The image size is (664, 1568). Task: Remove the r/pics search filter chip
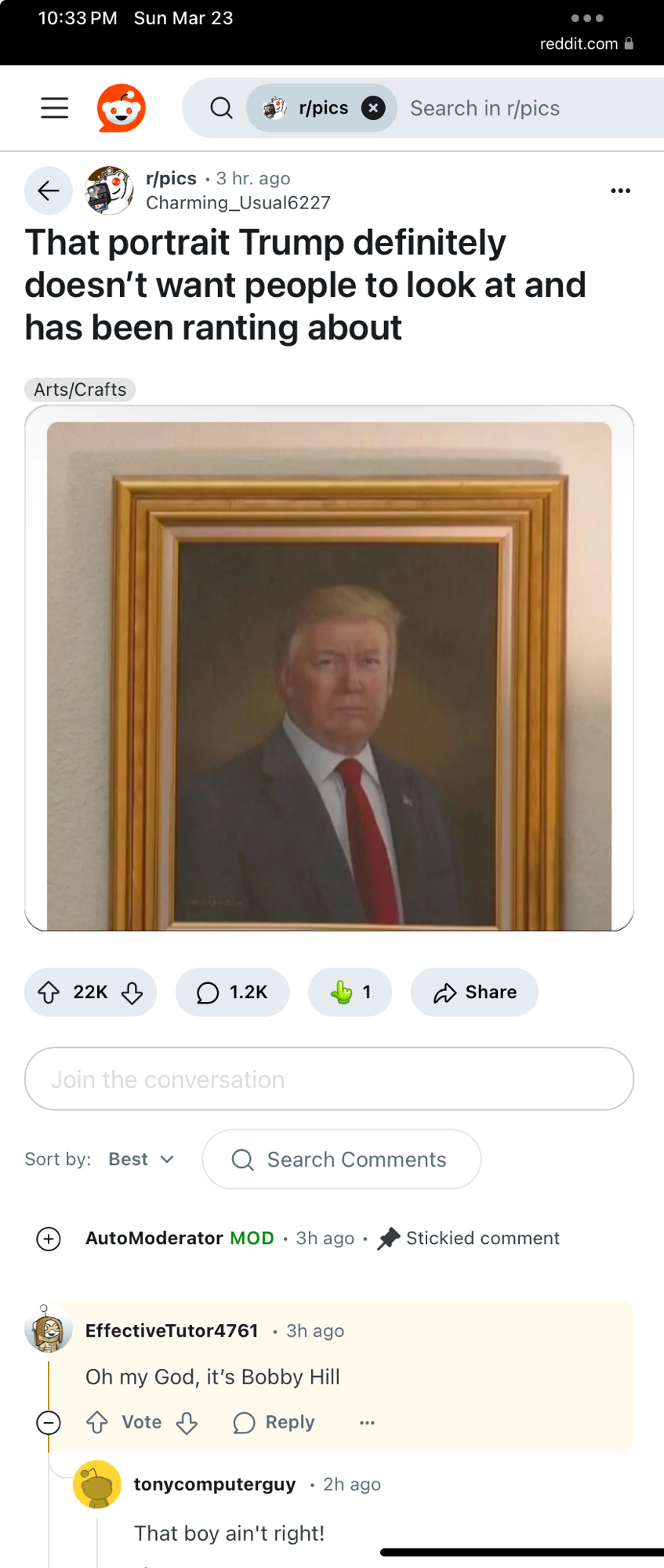click(x=373, y=108)
